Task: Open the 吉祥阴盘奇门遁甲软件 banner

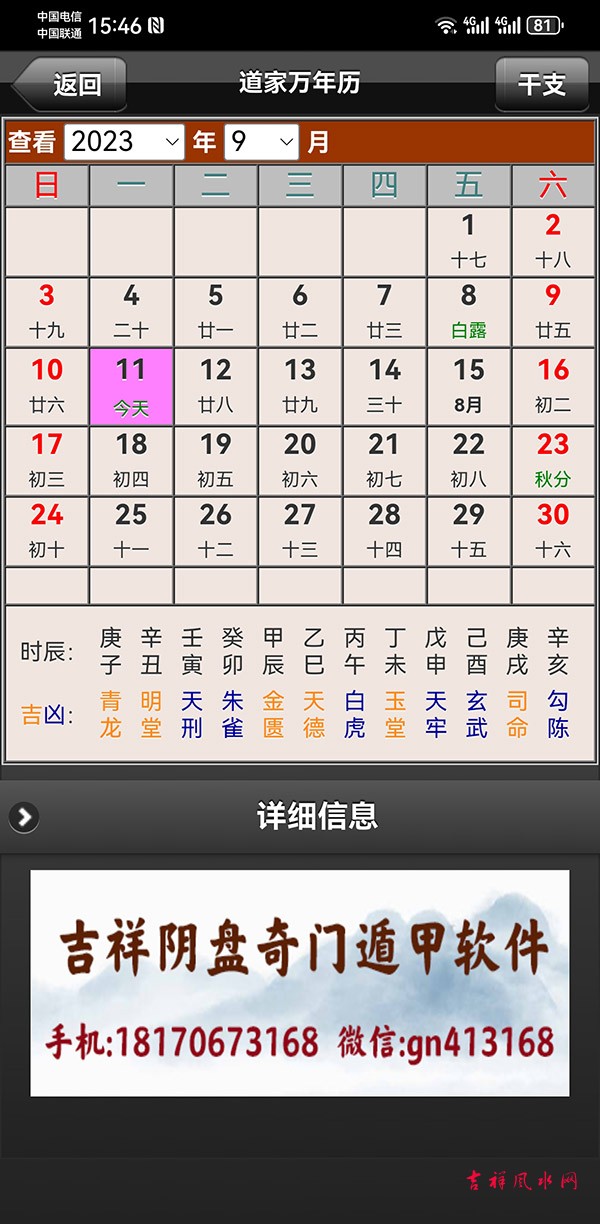Action: pos(300,982)
